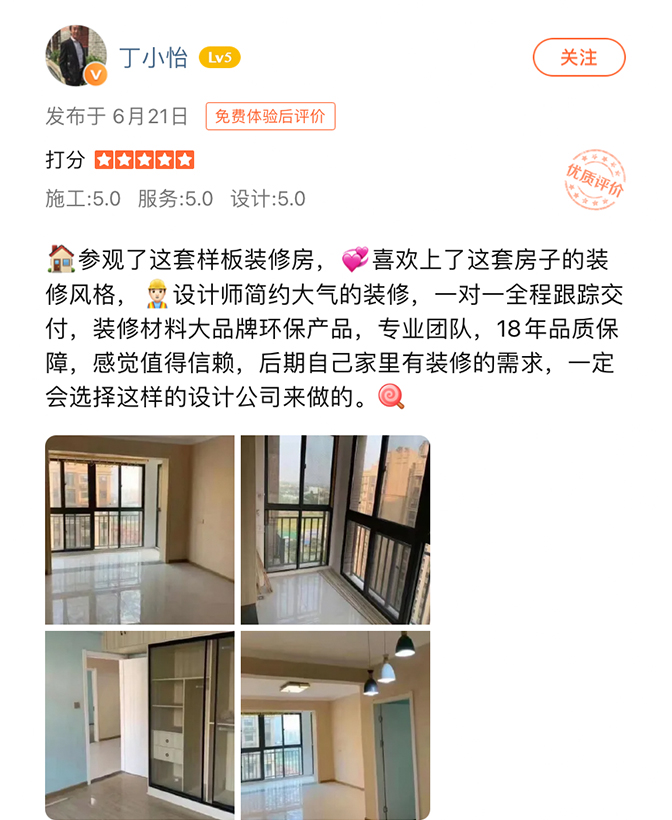Enlarge the wardrobe closet photo
Image resolution: width=672 pixels, height=820 pixels.
tap(140, 724)
